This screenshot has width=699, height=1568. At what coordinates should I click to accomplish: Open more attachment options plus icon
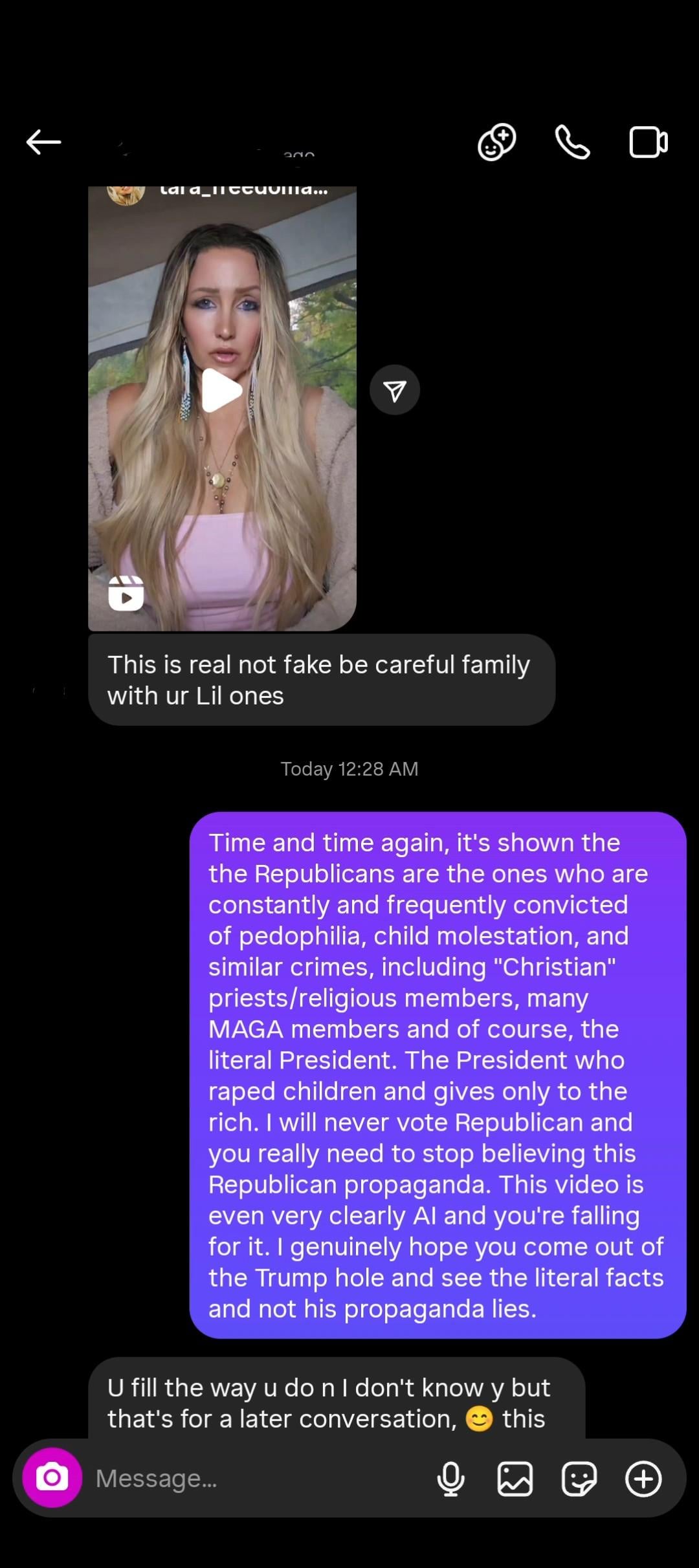click(x=643, y=1478)
